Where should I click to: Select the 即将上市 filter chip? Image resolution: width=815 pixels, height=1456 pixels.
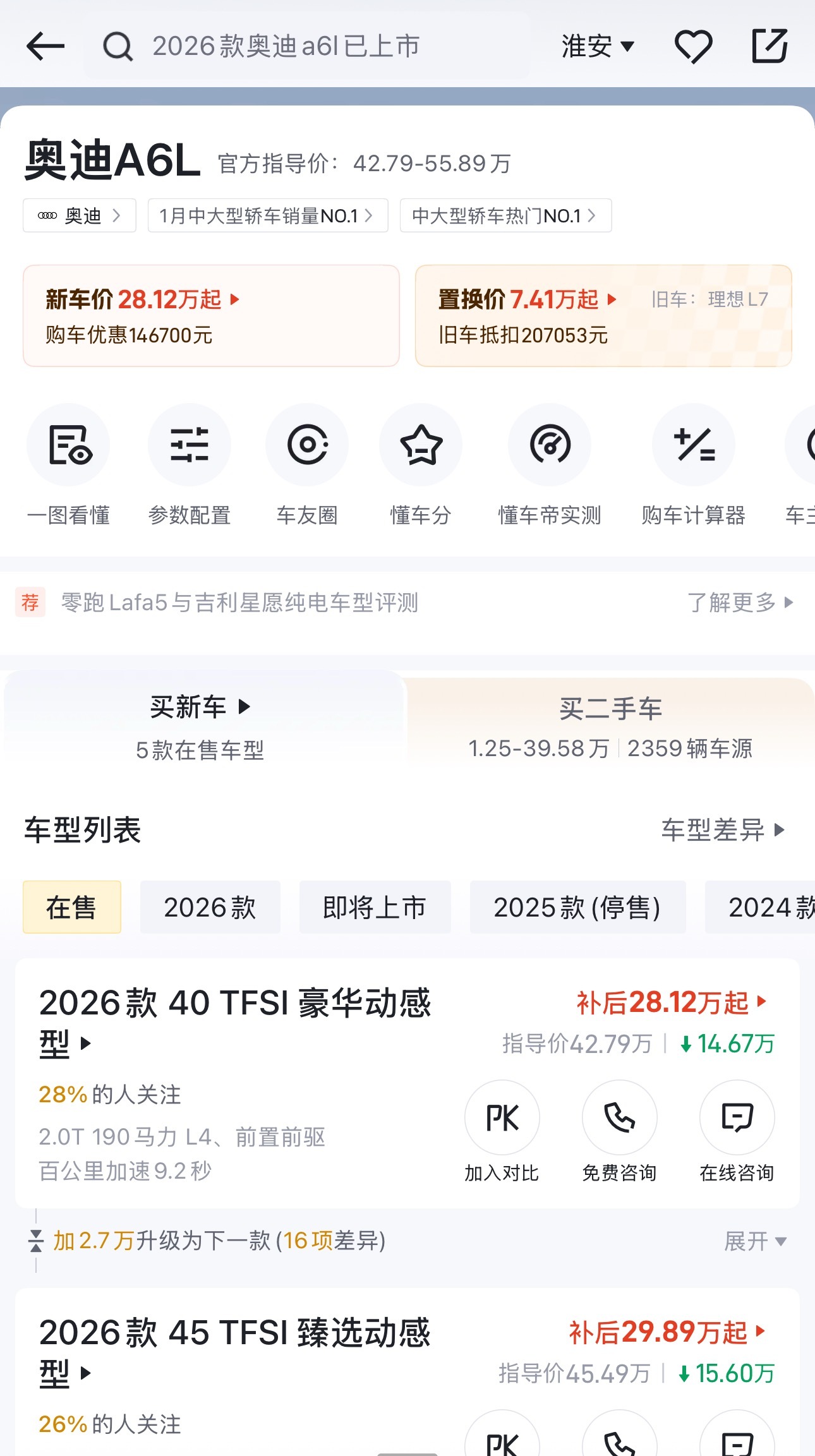click(375, 908)
